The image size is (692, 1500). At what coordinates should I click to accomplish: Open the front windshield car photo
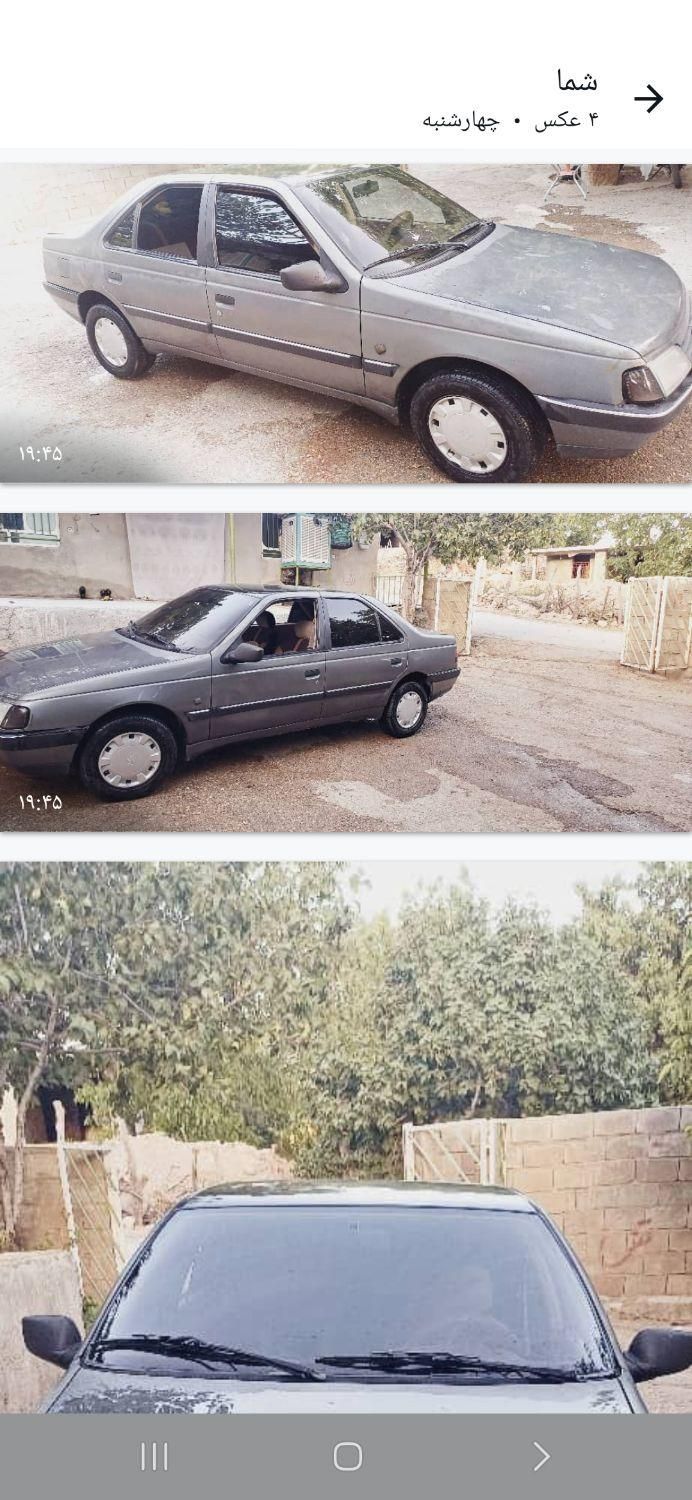pos(346,1137)
